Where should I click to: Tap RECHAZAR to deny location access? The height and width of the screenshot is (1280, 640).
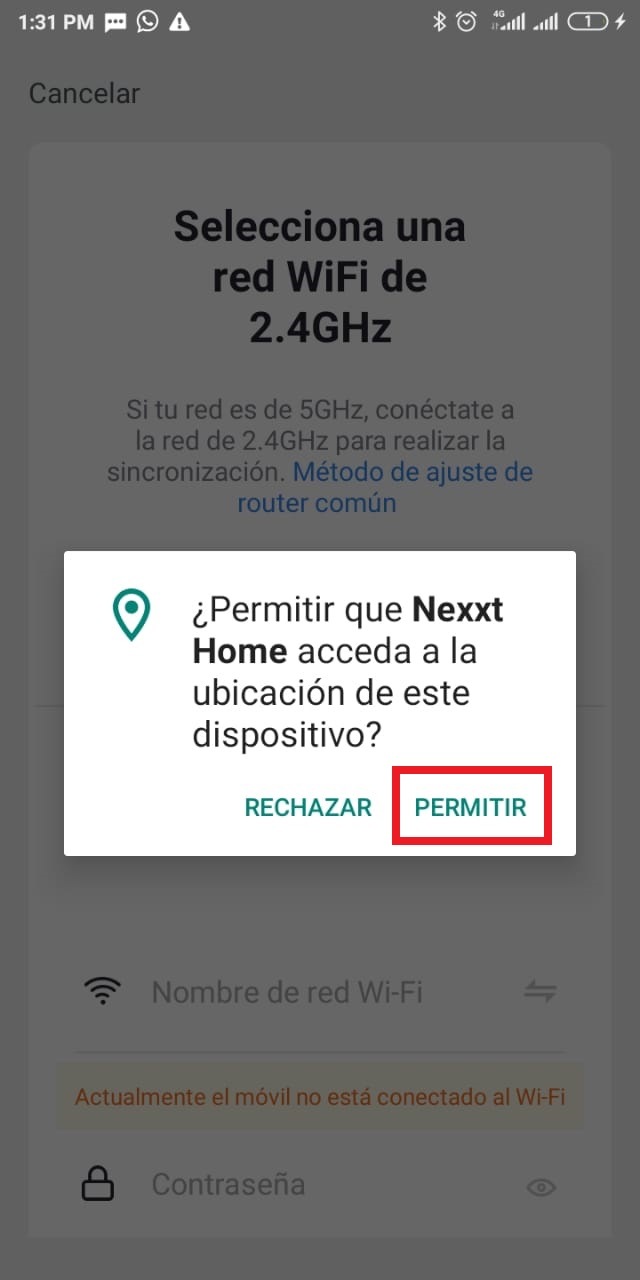point(308,807)
